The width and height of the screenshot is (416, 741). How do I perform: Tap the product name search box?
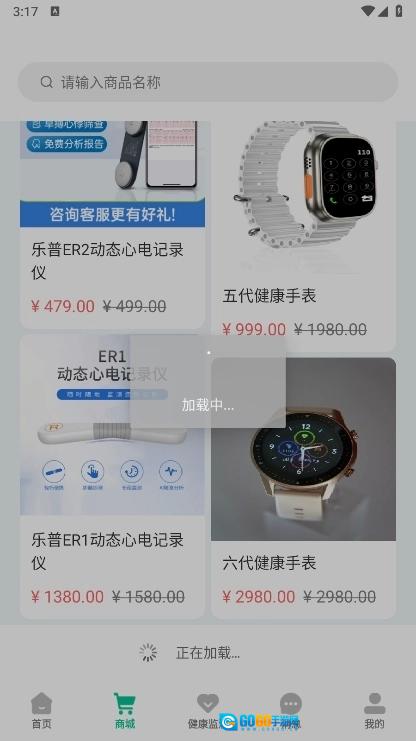(208, 82)
